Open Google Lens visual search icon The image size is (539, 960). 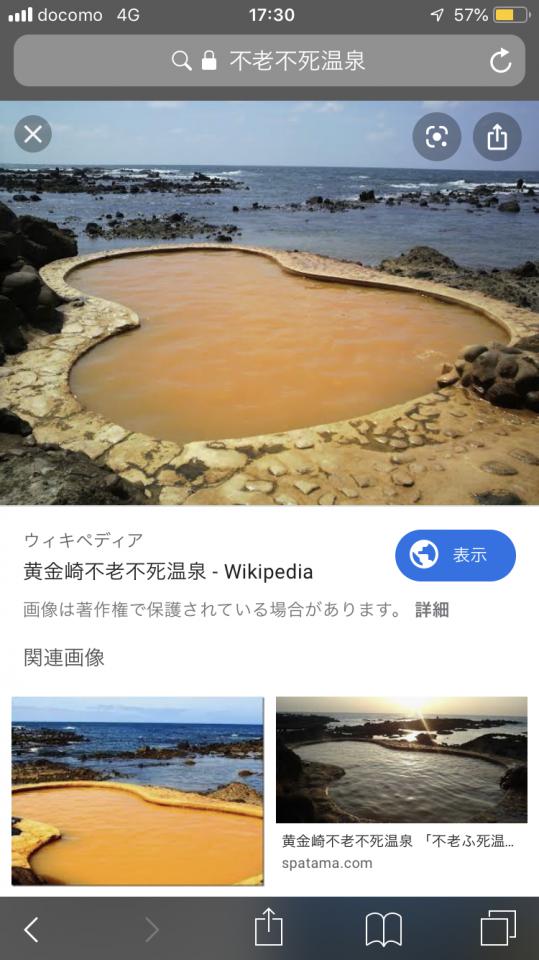(436, 137)
